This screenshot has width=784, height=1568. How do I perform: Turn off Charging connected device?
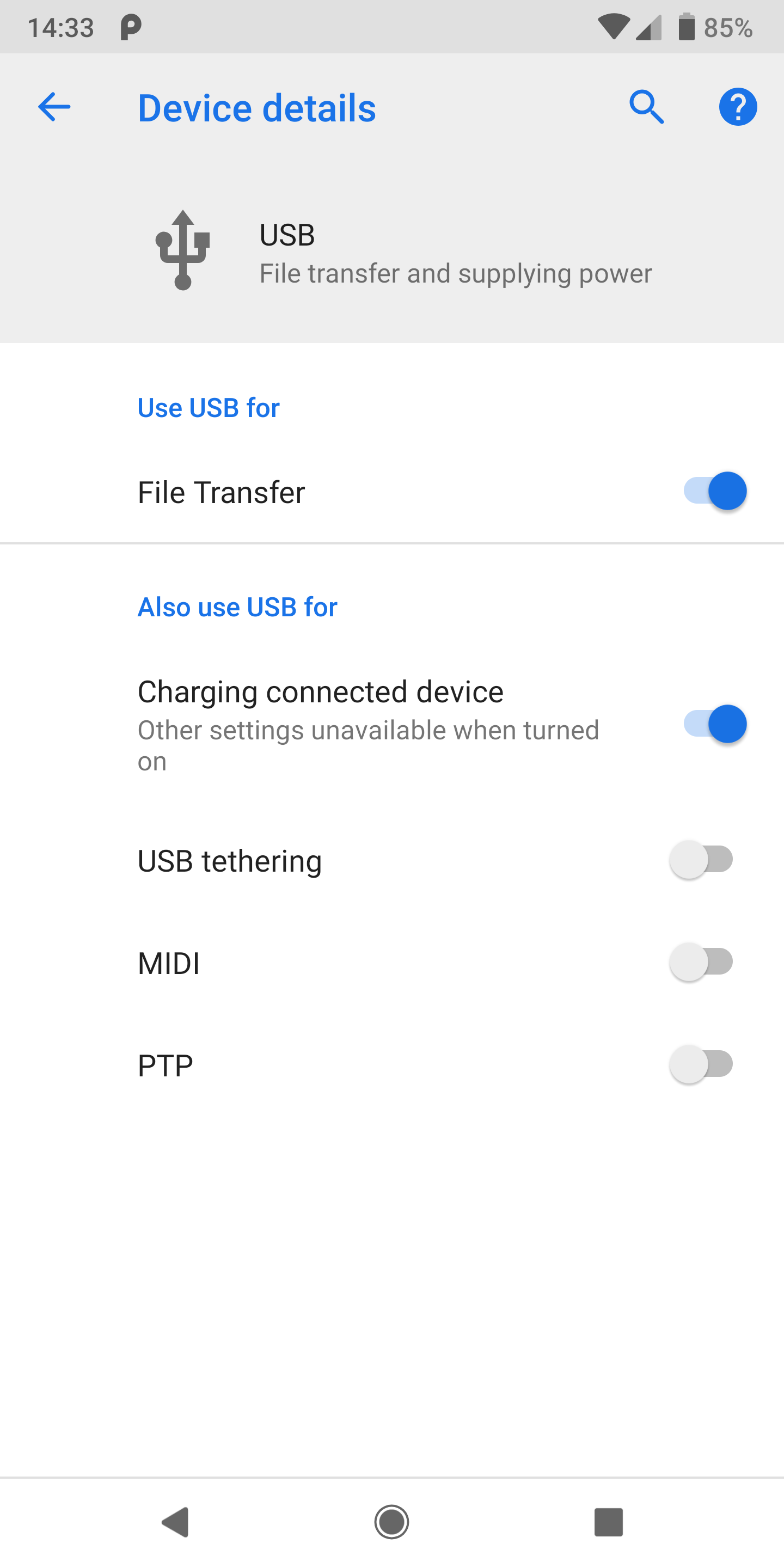click(x=713, y=724)
